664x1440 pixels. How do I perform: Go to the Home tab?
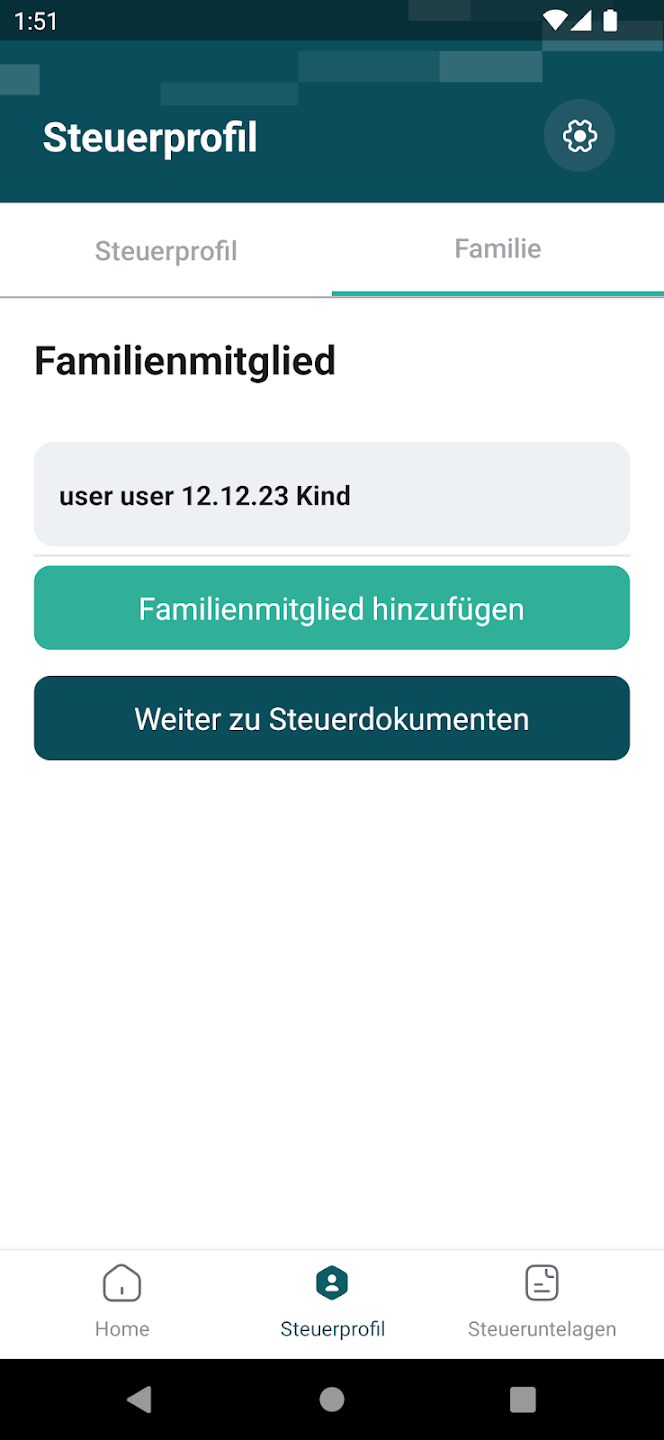122,1300
